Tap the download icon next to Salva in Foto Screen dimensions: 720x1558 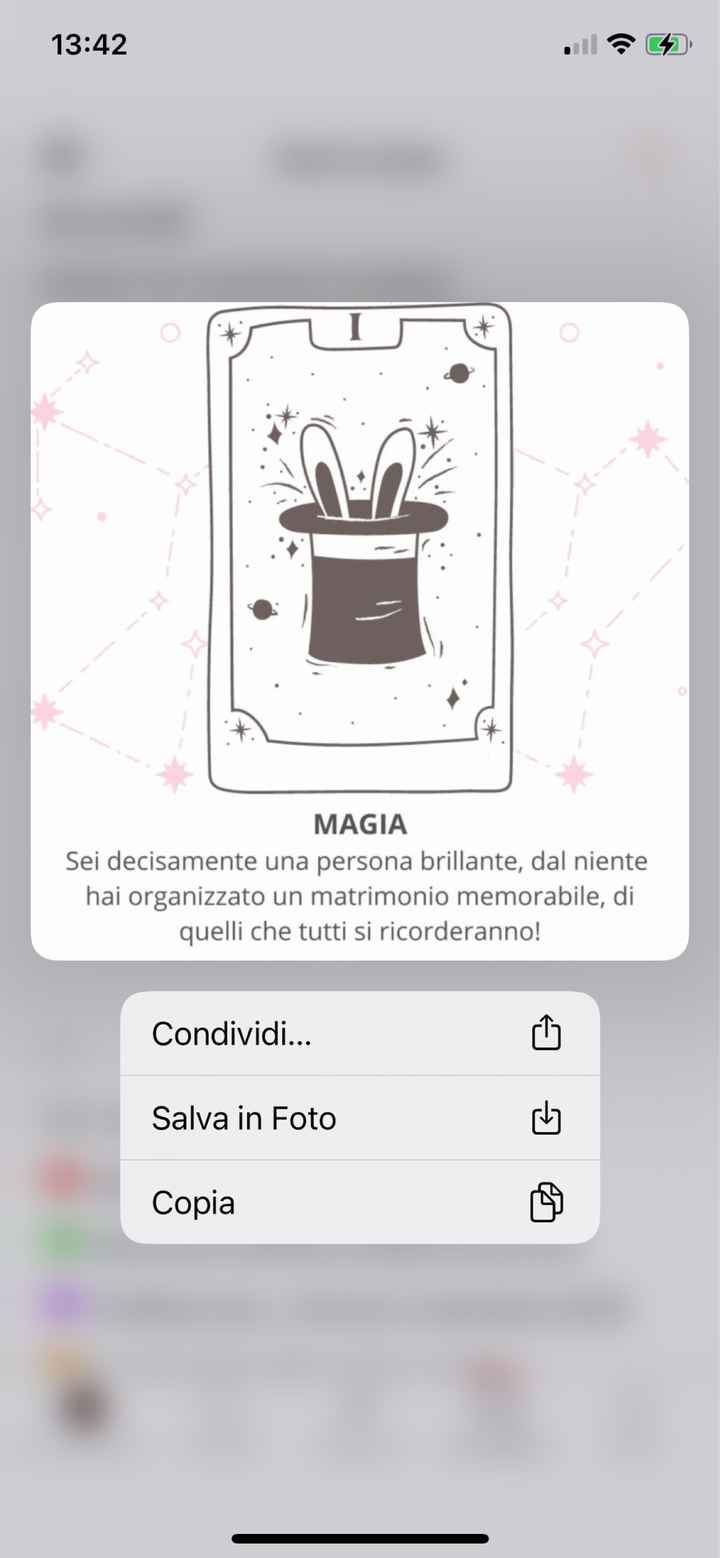click(545, 1117)
